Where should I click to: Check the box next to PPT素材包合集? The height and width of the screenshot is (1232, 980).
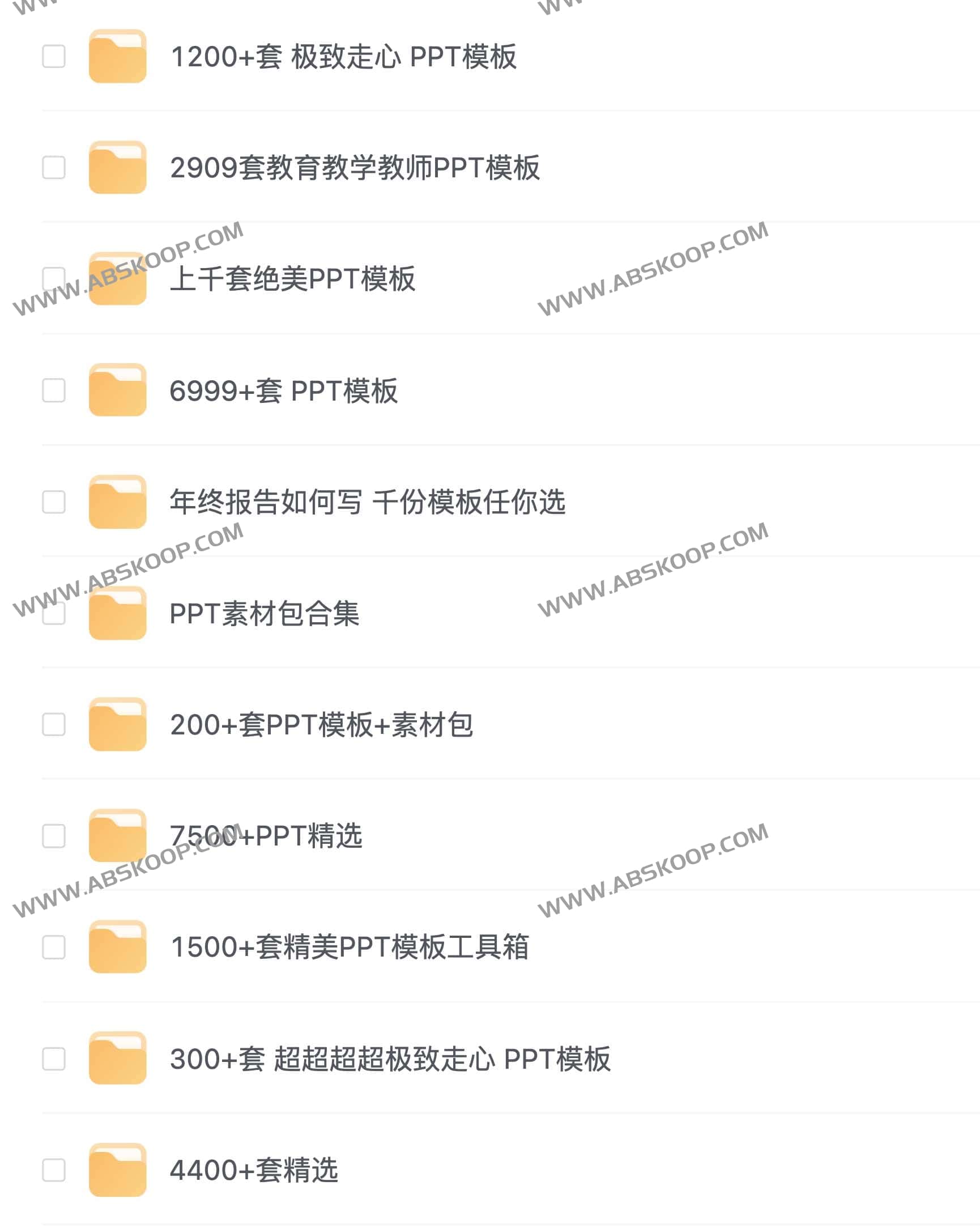coord(54,613)
